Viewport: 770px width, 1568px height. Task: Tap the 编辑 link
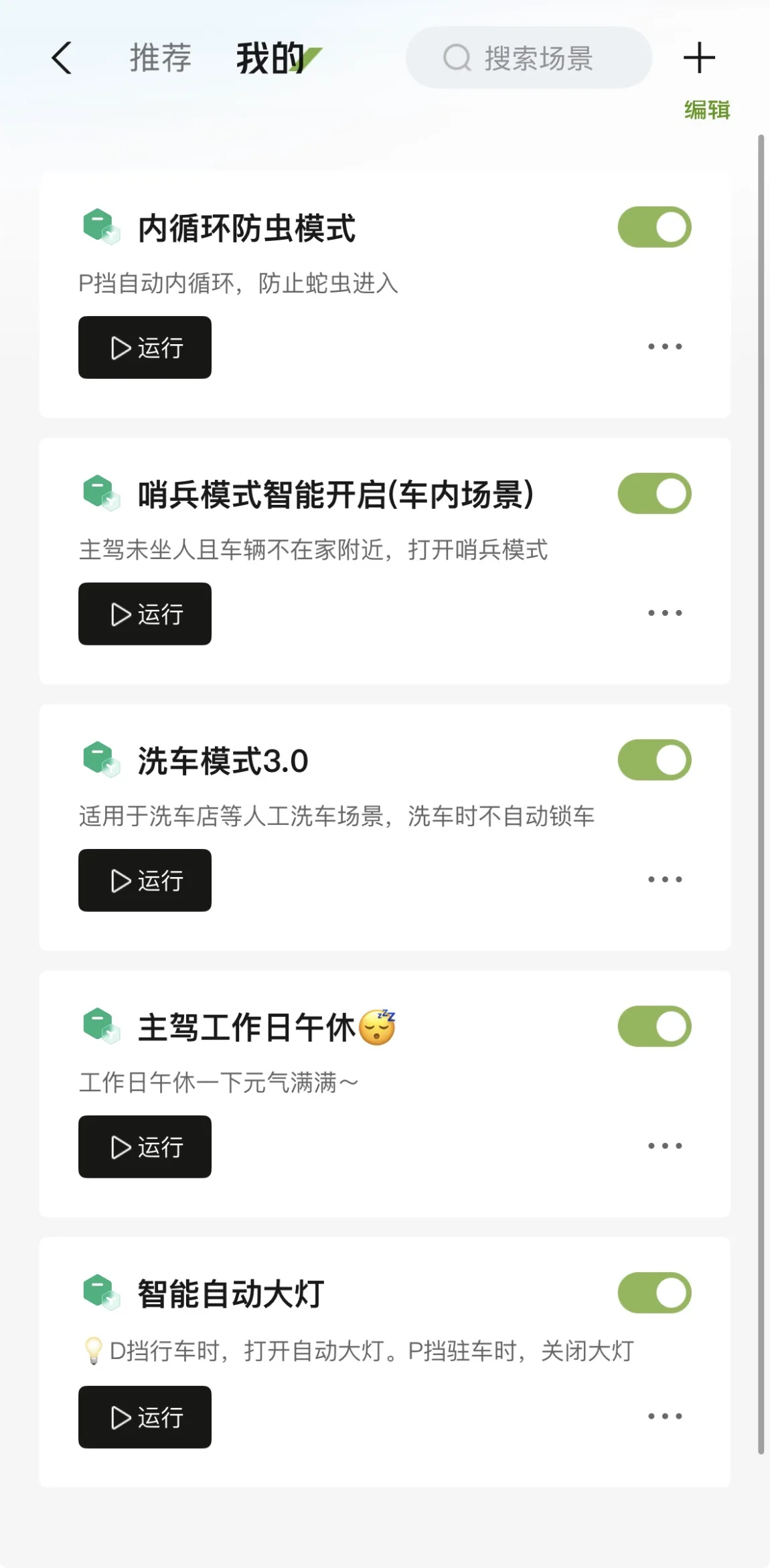click(706, 110)
